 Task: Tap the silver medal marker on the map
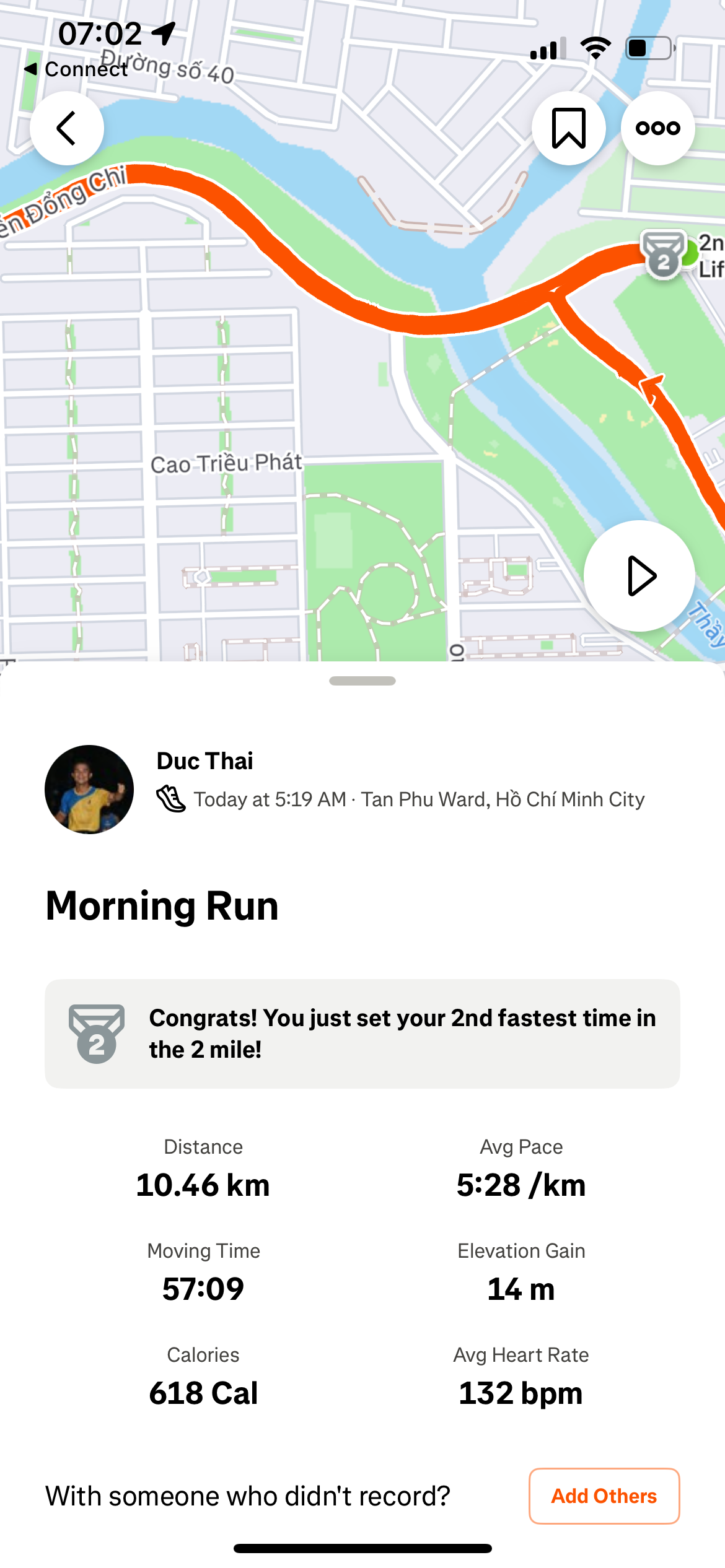[664, 255]
